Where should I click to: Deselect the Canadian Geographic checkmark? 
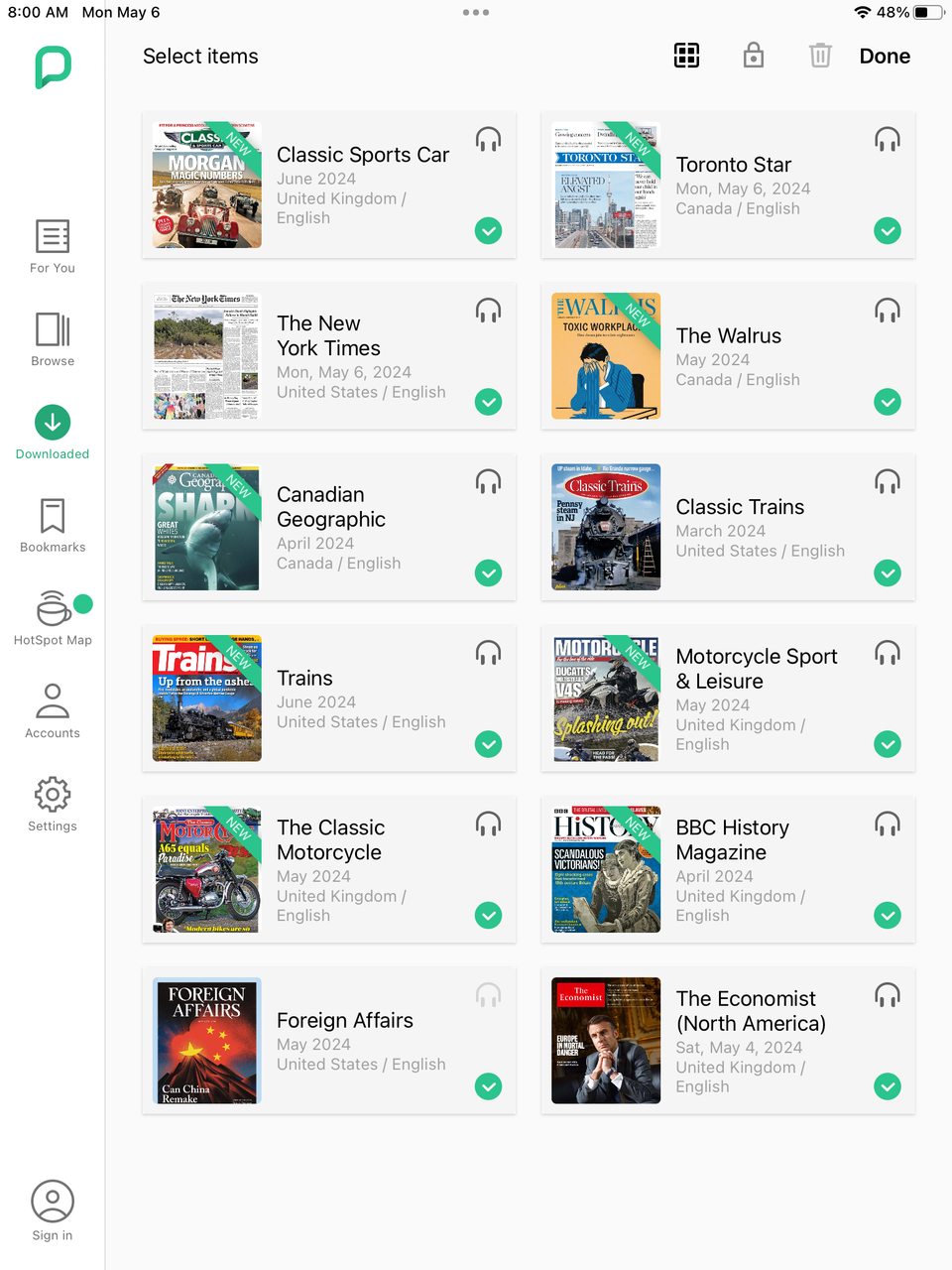pos(488,573)
